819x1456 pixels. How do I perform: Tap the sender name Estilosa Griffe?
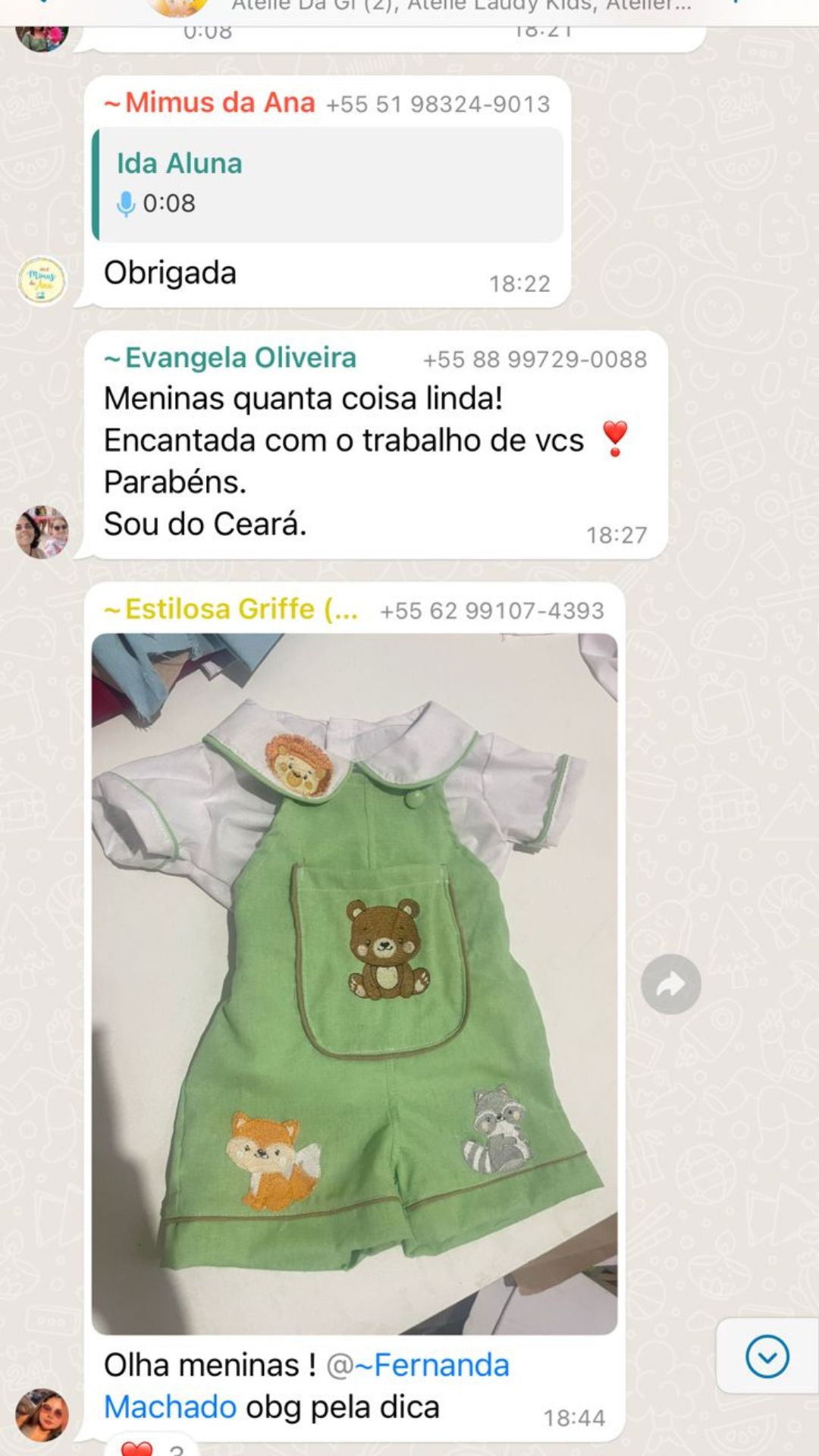(240, 609)
